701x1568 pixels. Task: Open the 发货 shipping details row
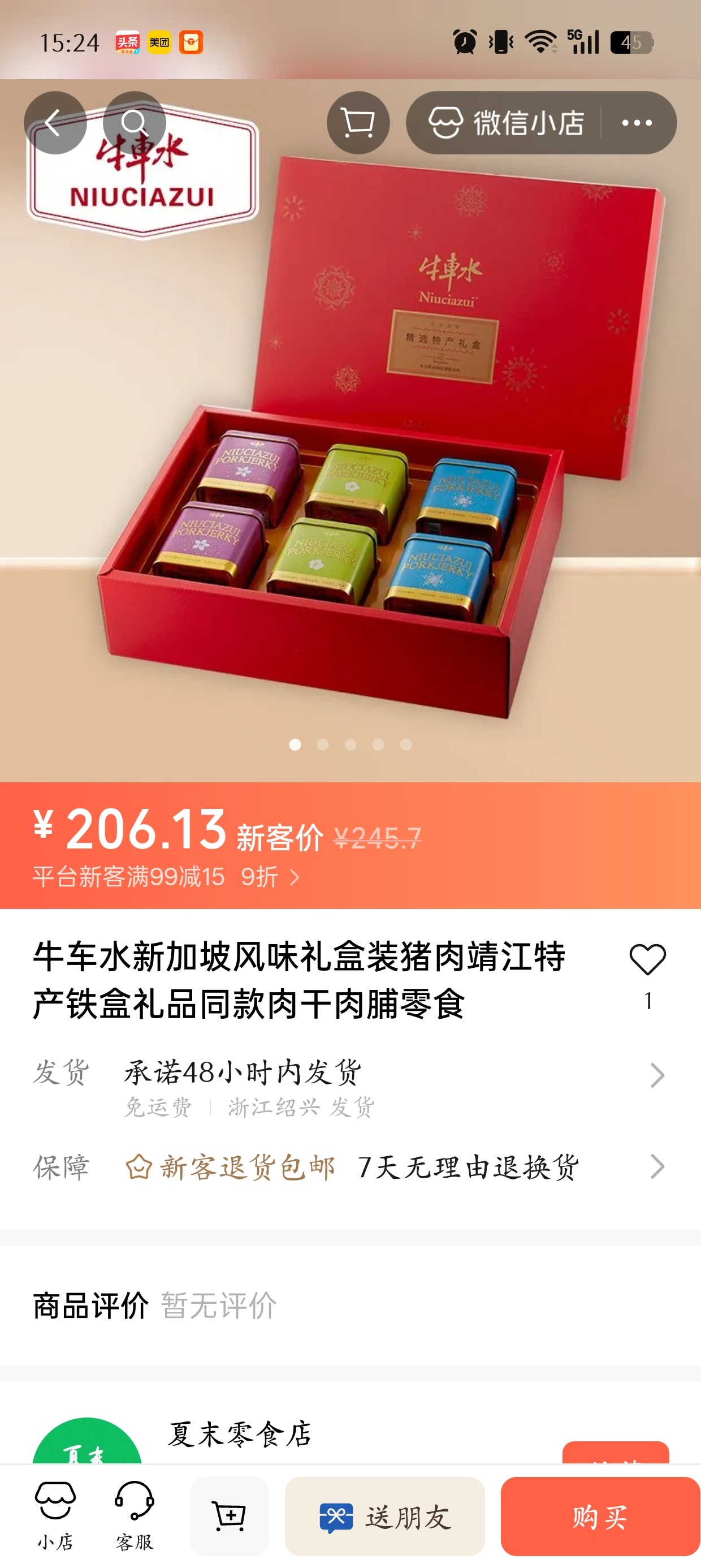tap(350, 1088)
